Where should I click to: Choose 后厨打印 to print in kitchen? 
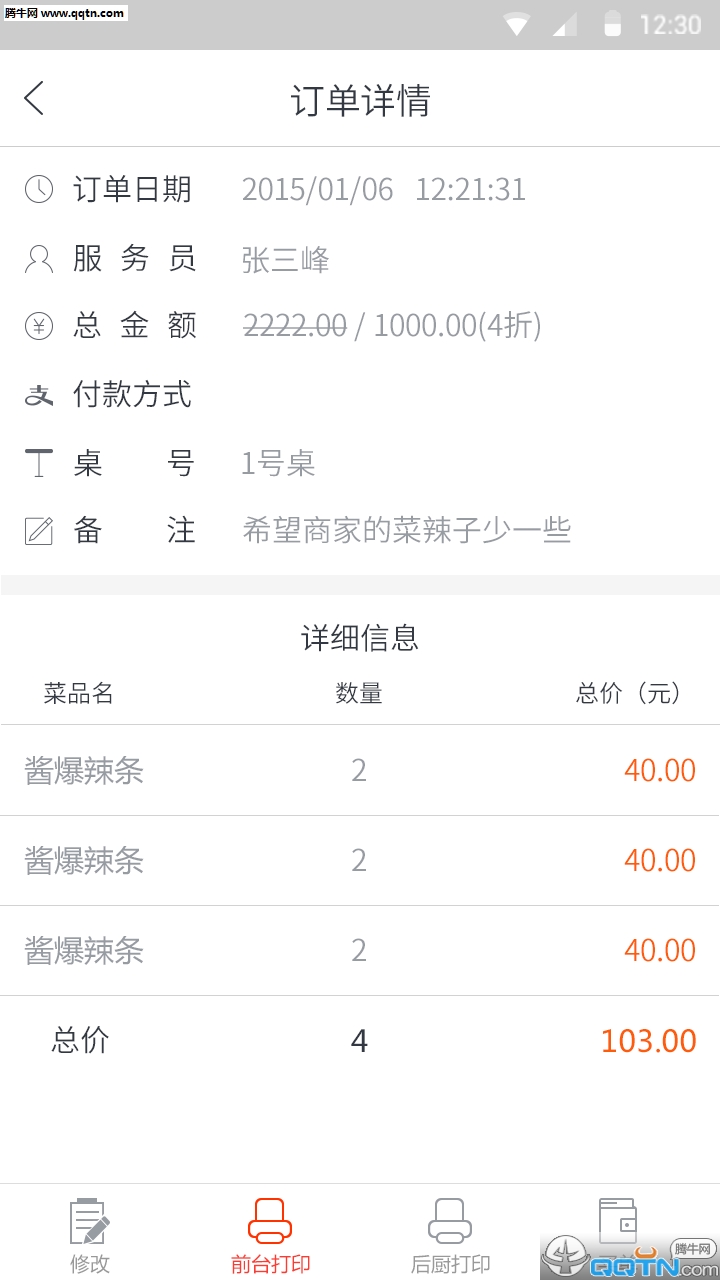[450, 1236]
